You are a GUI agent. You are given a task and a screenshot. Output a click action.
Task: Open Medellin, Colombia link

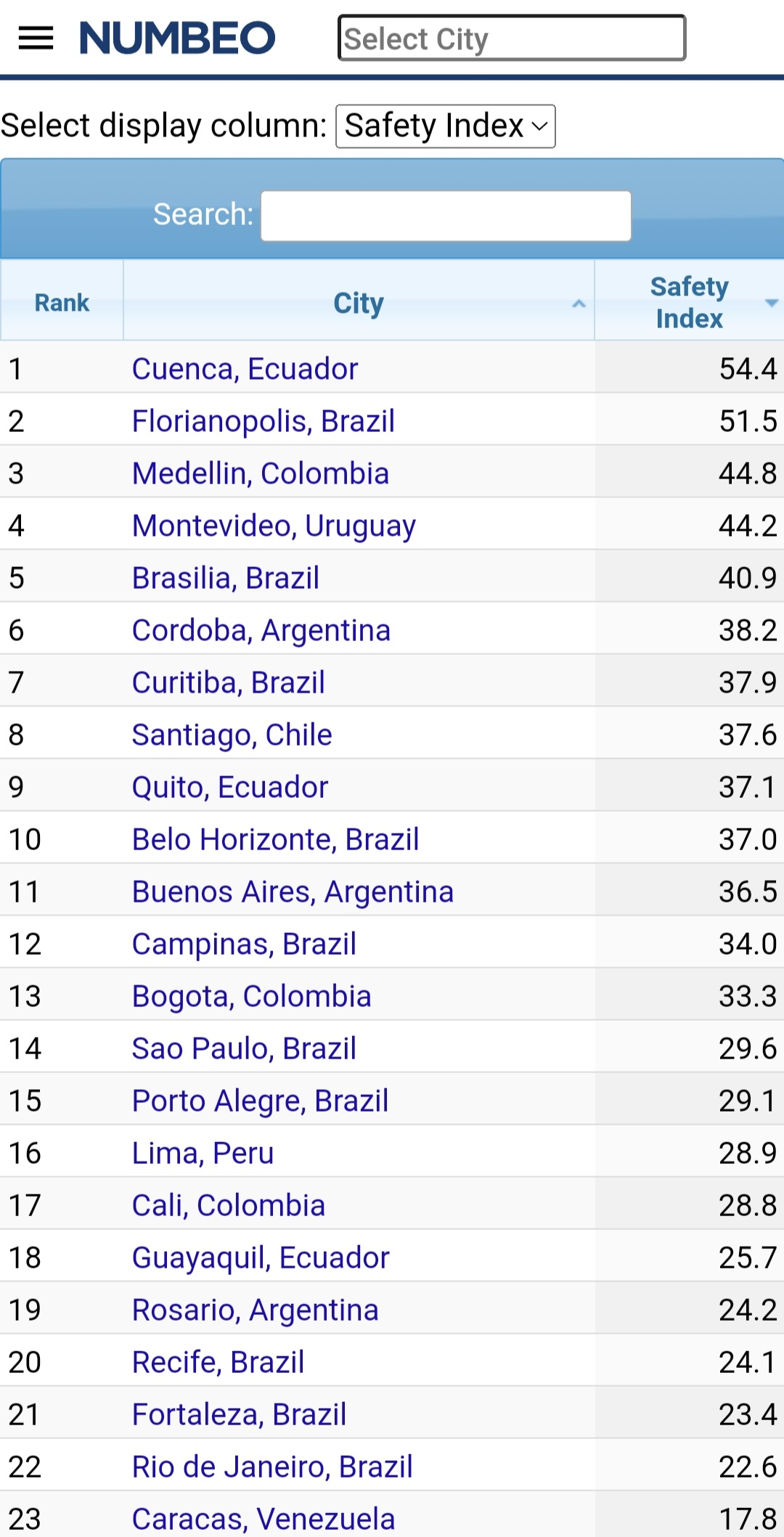pyautogui.click(x=260, y=473)
